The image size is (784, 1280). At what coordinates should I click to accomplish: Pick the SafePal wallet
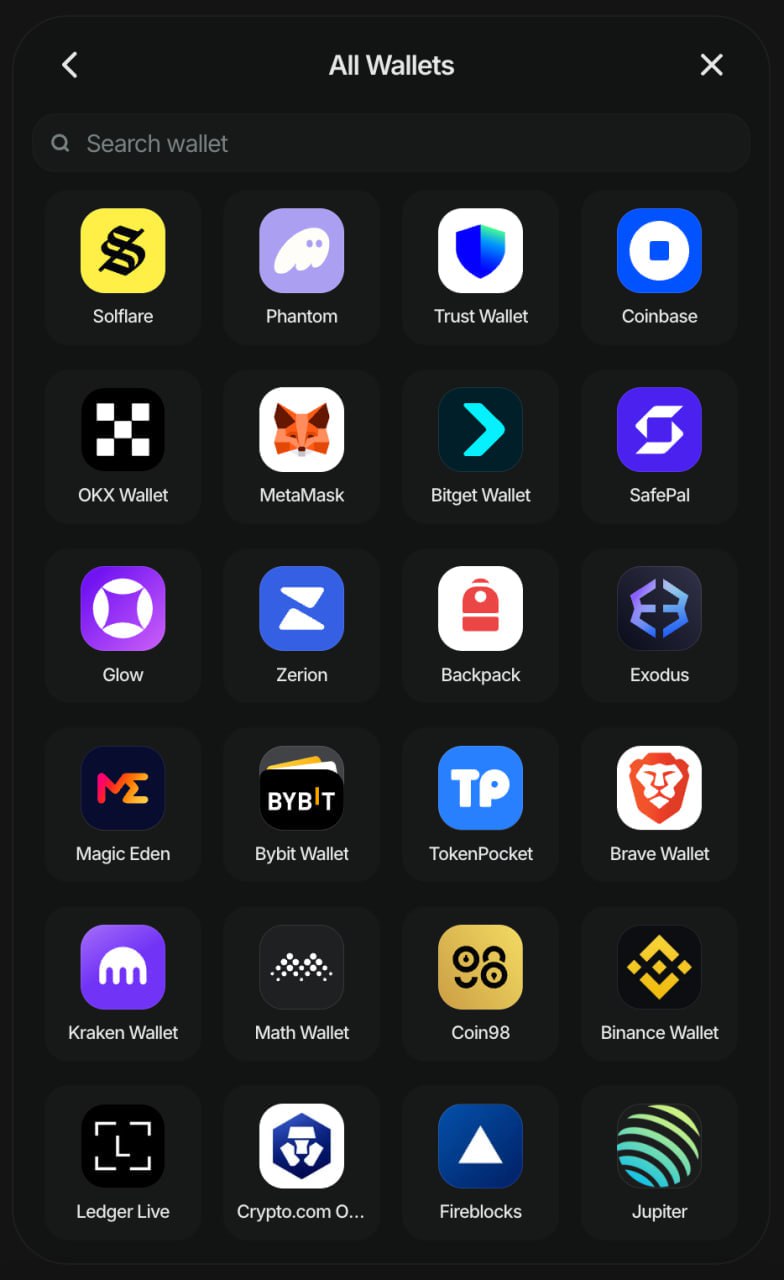coord(659,446)
